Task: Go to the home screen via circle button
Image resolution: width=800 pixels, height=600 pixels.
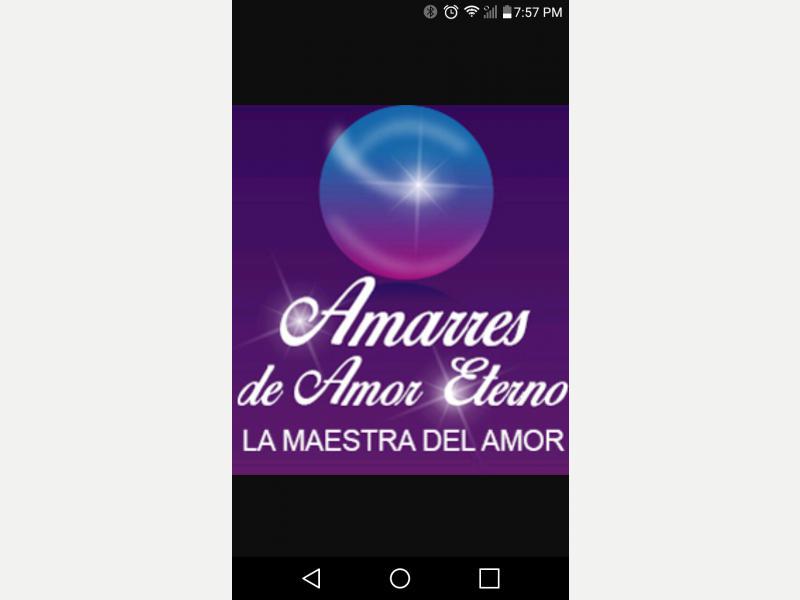Action: pyautogui.click(x=400, y=578)
